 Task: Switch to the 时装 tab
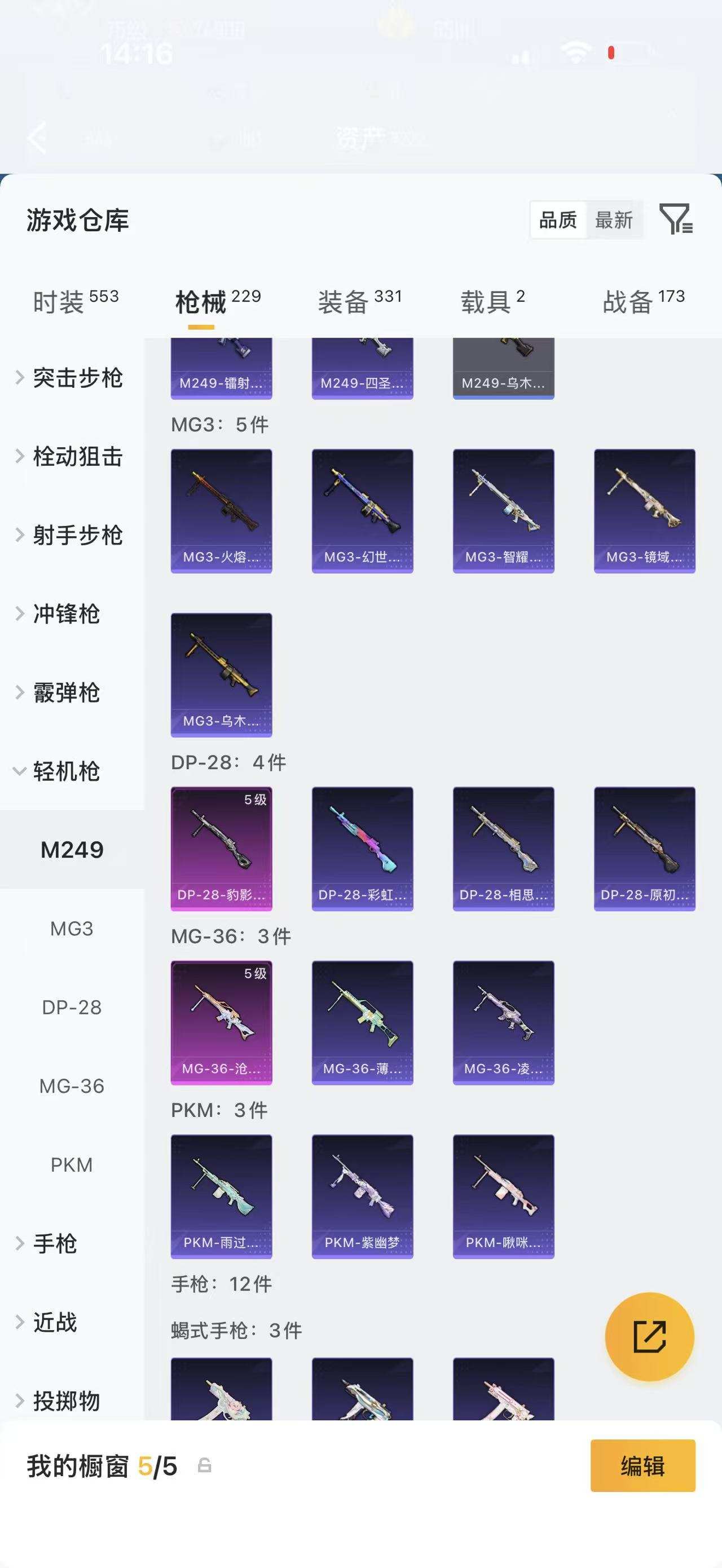[75, 301]
